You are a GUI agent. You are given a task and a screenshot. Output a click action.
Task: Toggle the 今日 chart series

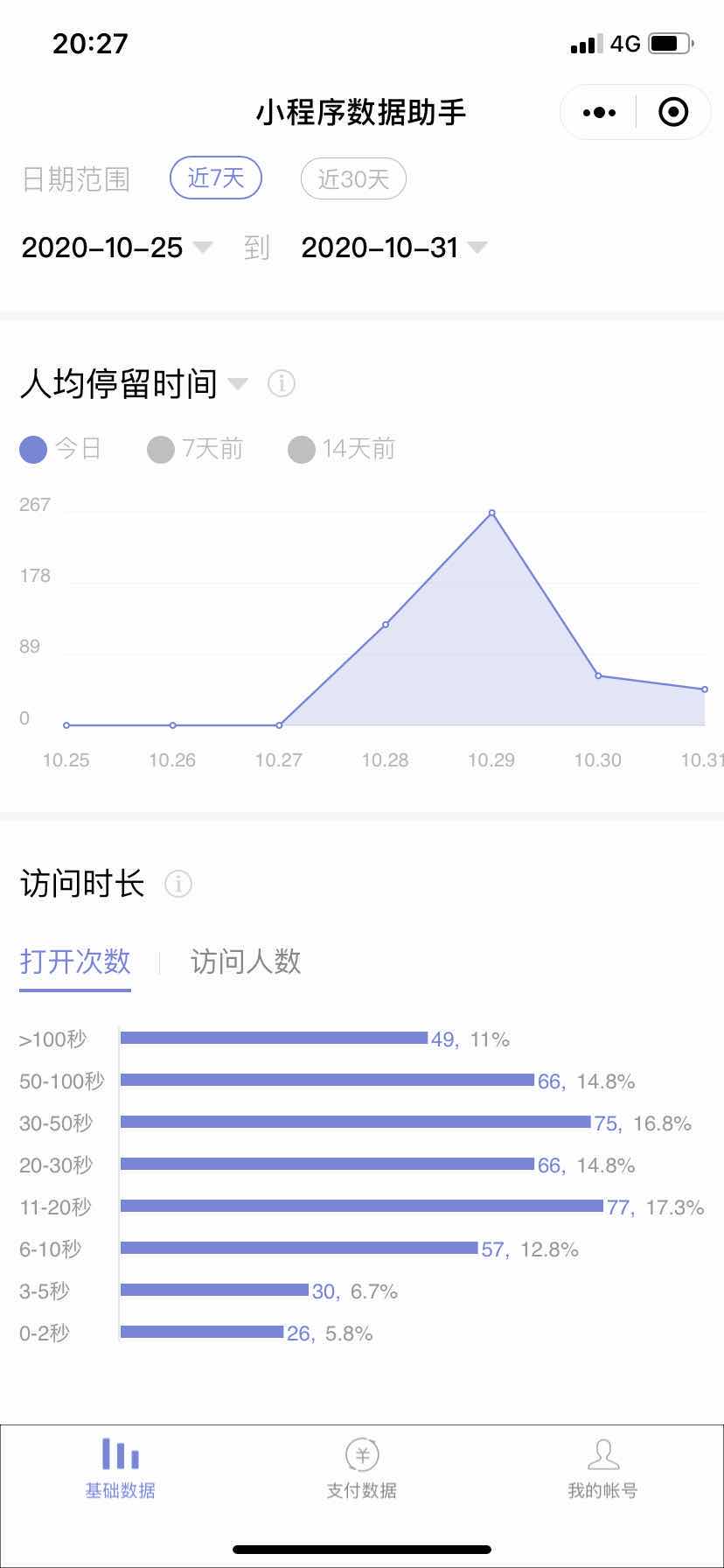coord(60,449)
